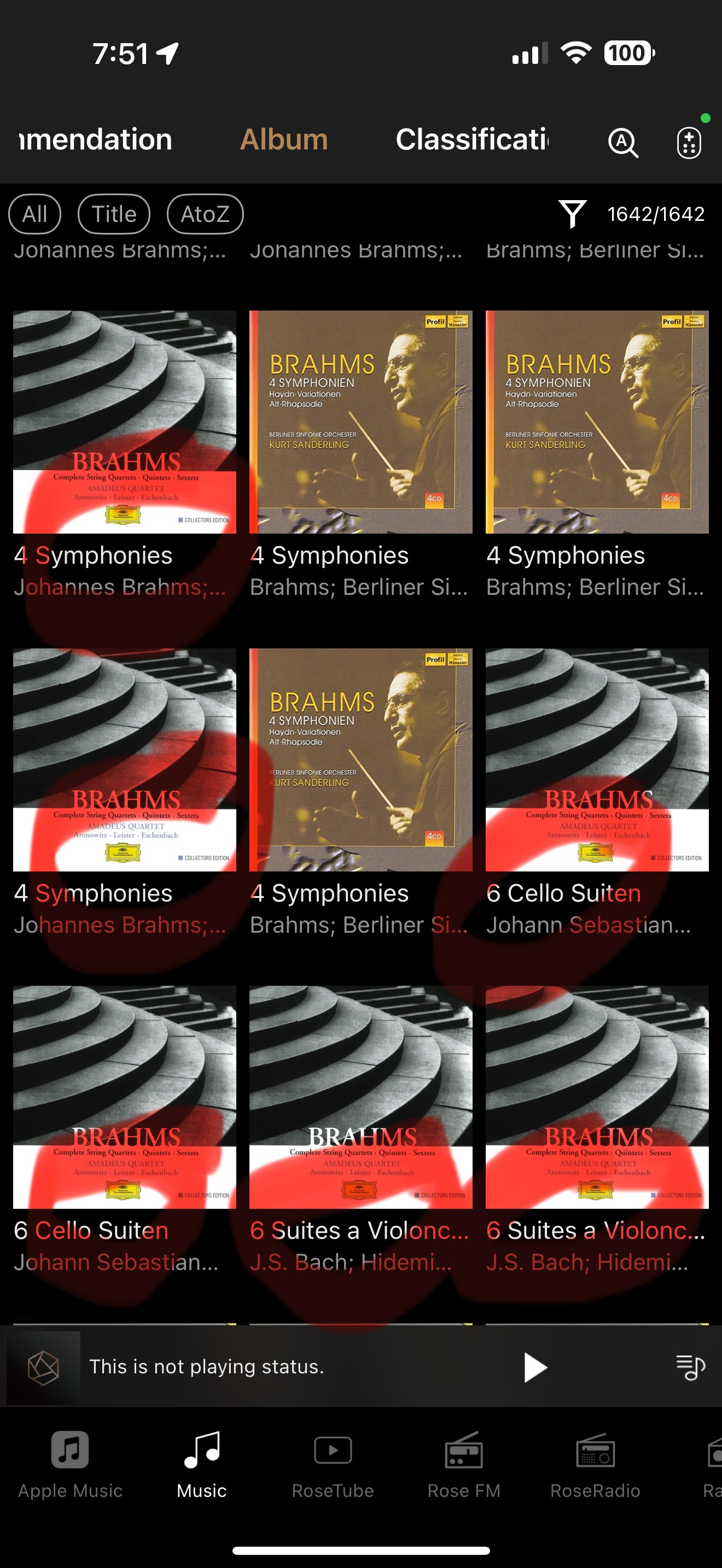Image resolution: width=722 pixels, height=1568 pixels.
Task: Switch to the Recommendation tab
Action: pos(96,139)
